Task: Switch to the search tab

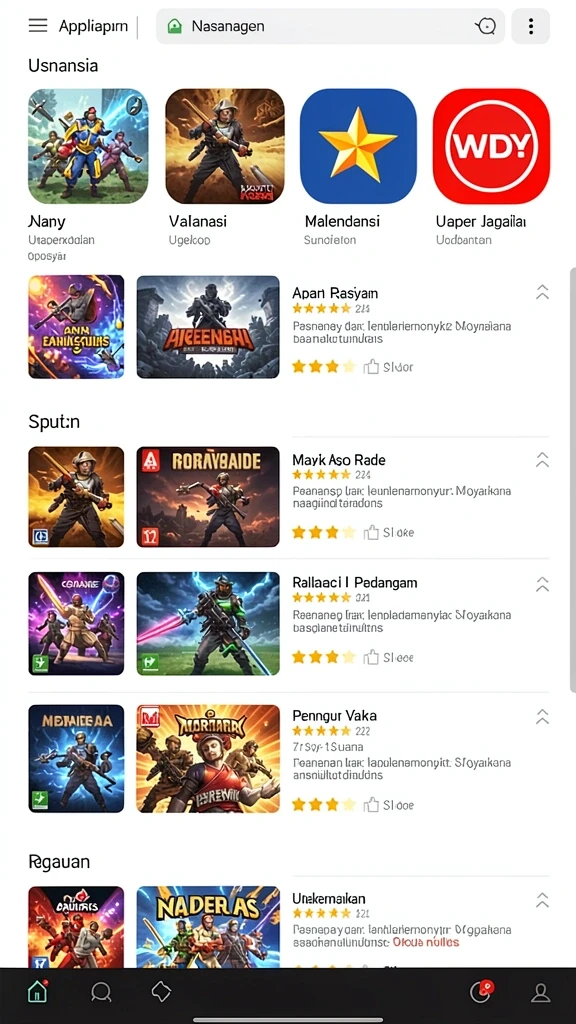Action: 101,993
